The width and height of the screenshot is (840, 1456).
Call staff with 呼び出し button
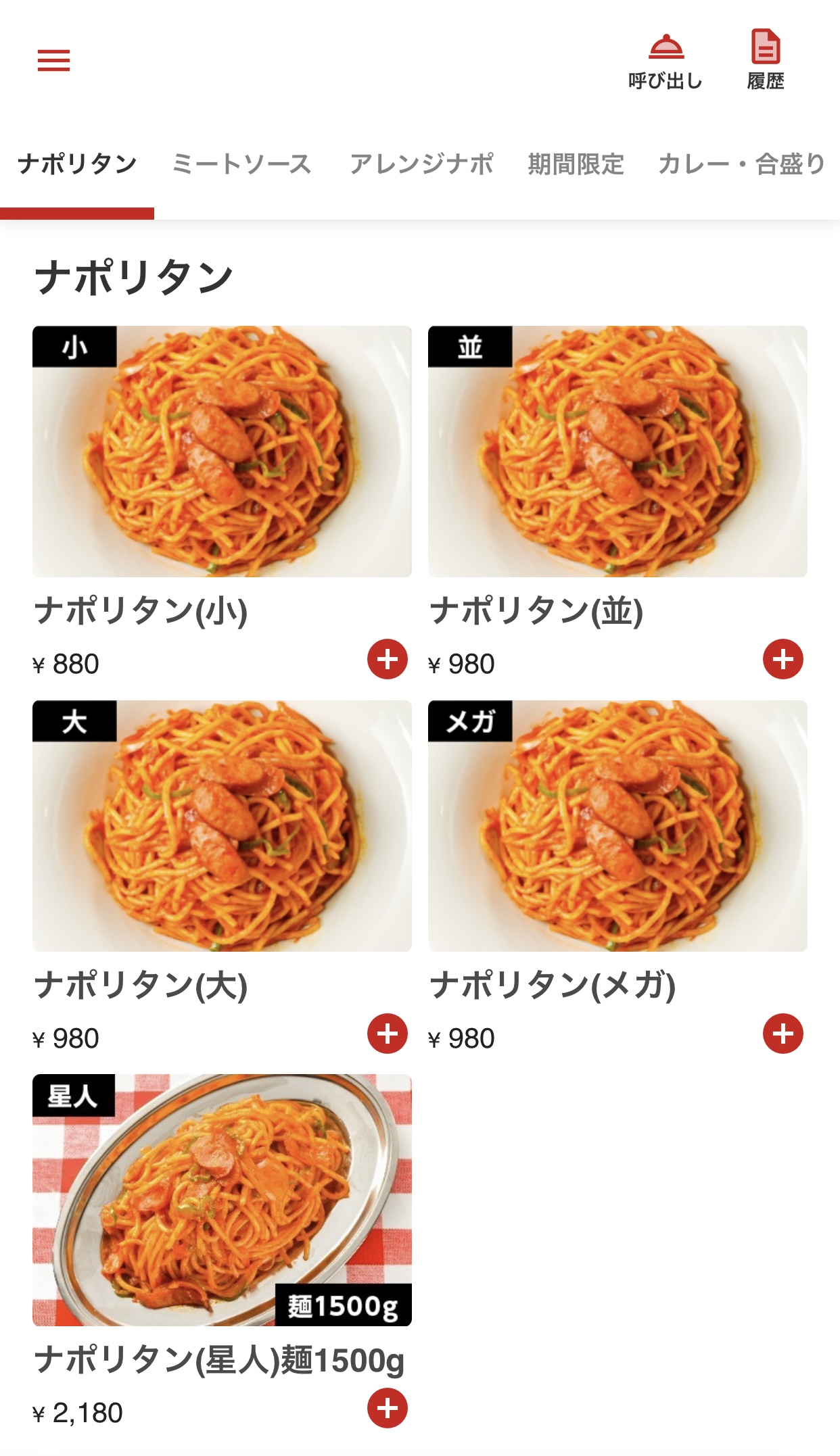point(666,62)
